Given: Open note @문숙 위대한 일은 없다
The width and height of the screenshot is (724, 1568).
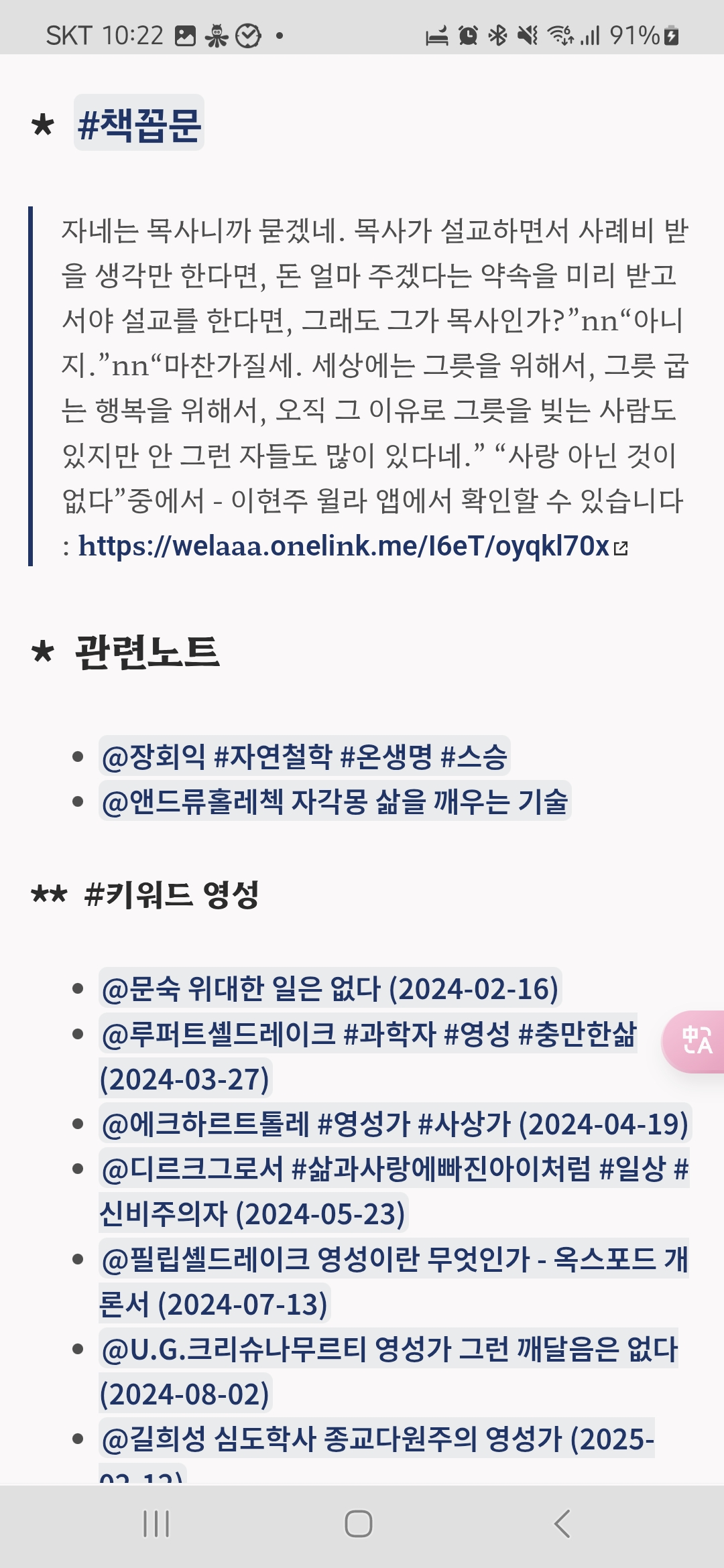Looking at the screenshot, I should point(330,989).
